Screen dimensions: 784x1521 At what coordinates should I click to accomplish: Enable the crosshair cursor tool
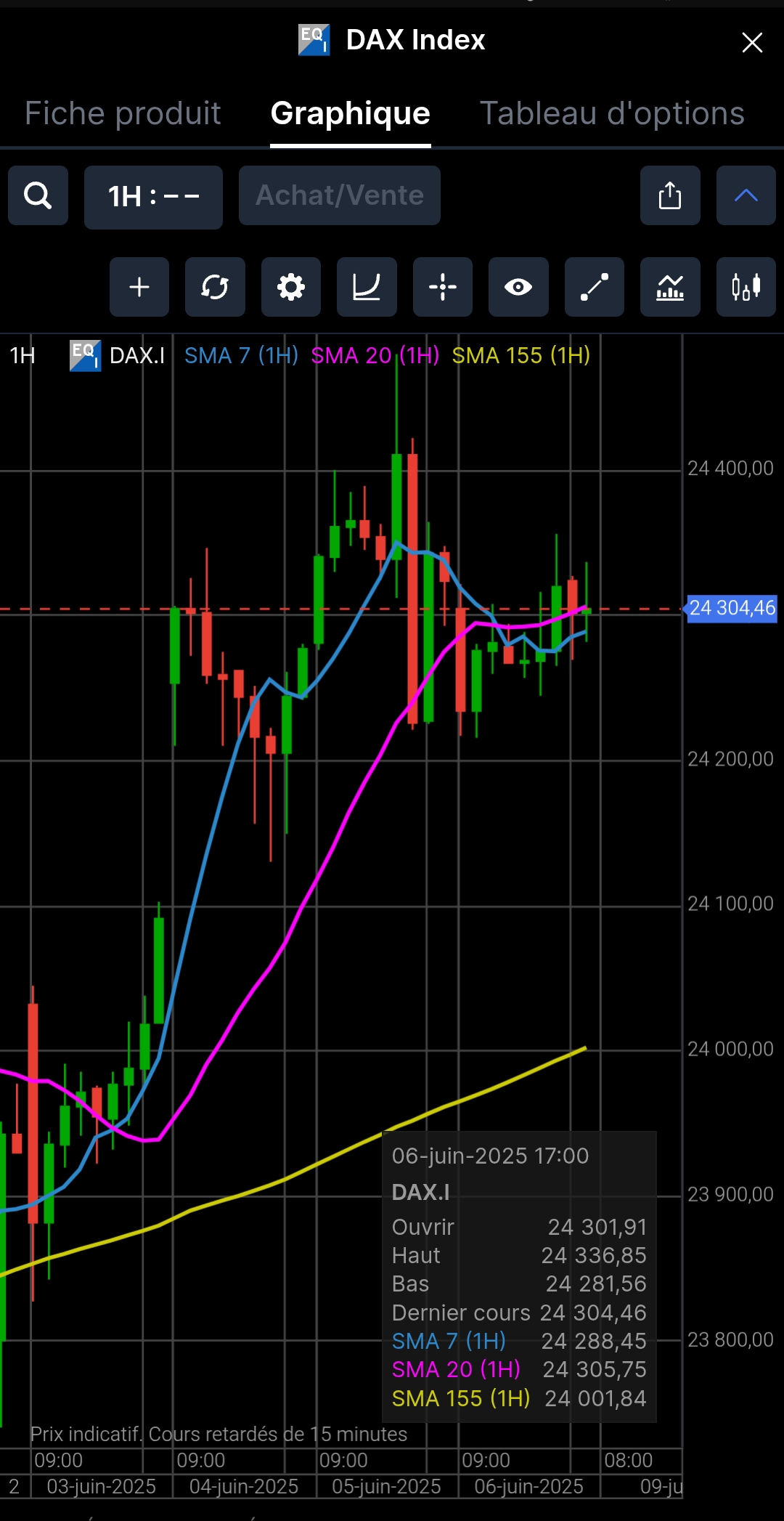click(443, 287)
